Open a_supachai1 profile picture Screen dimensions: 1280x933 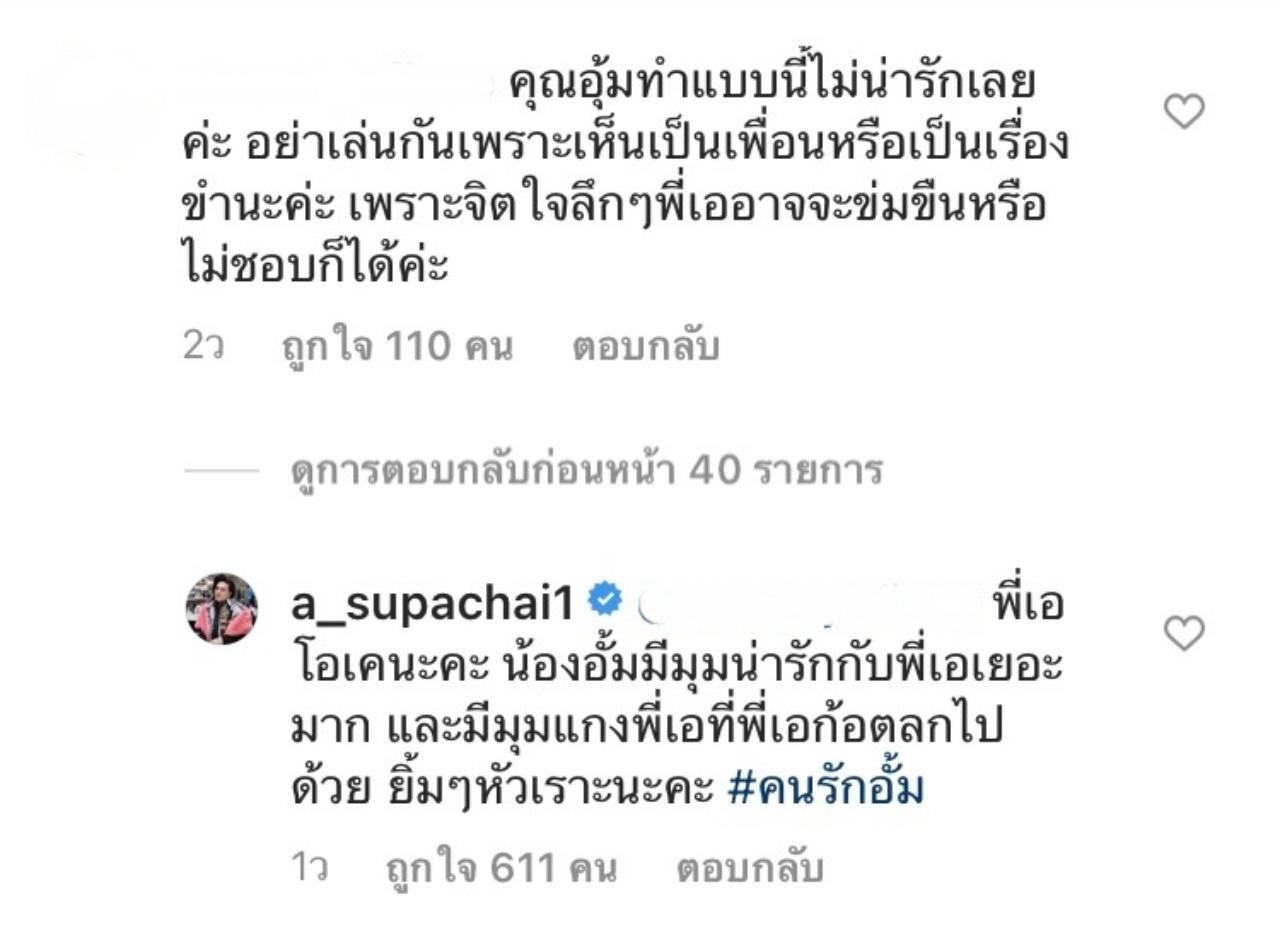coord(222,609)
